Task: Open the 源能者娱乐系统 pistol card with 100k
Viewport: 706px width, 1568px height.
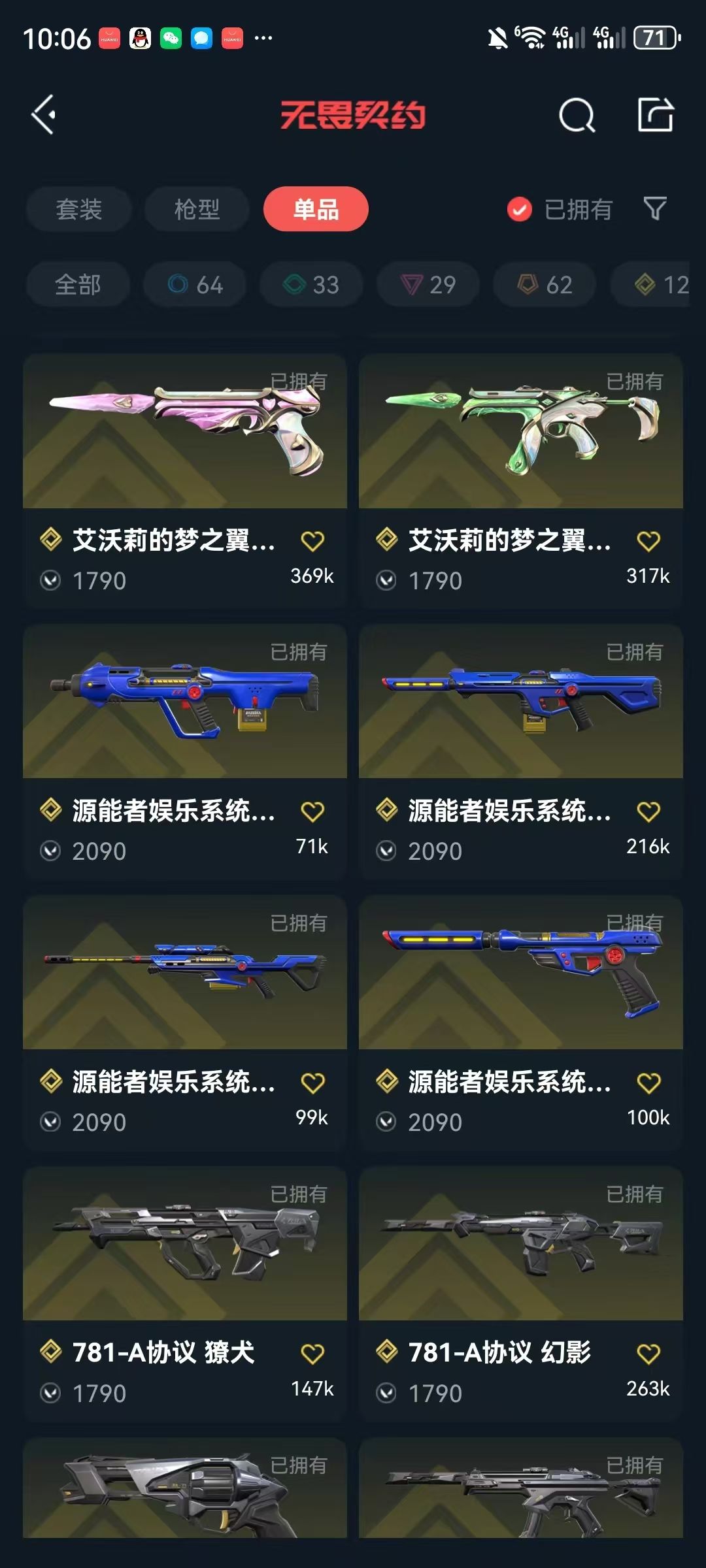Action: [521, 973]
